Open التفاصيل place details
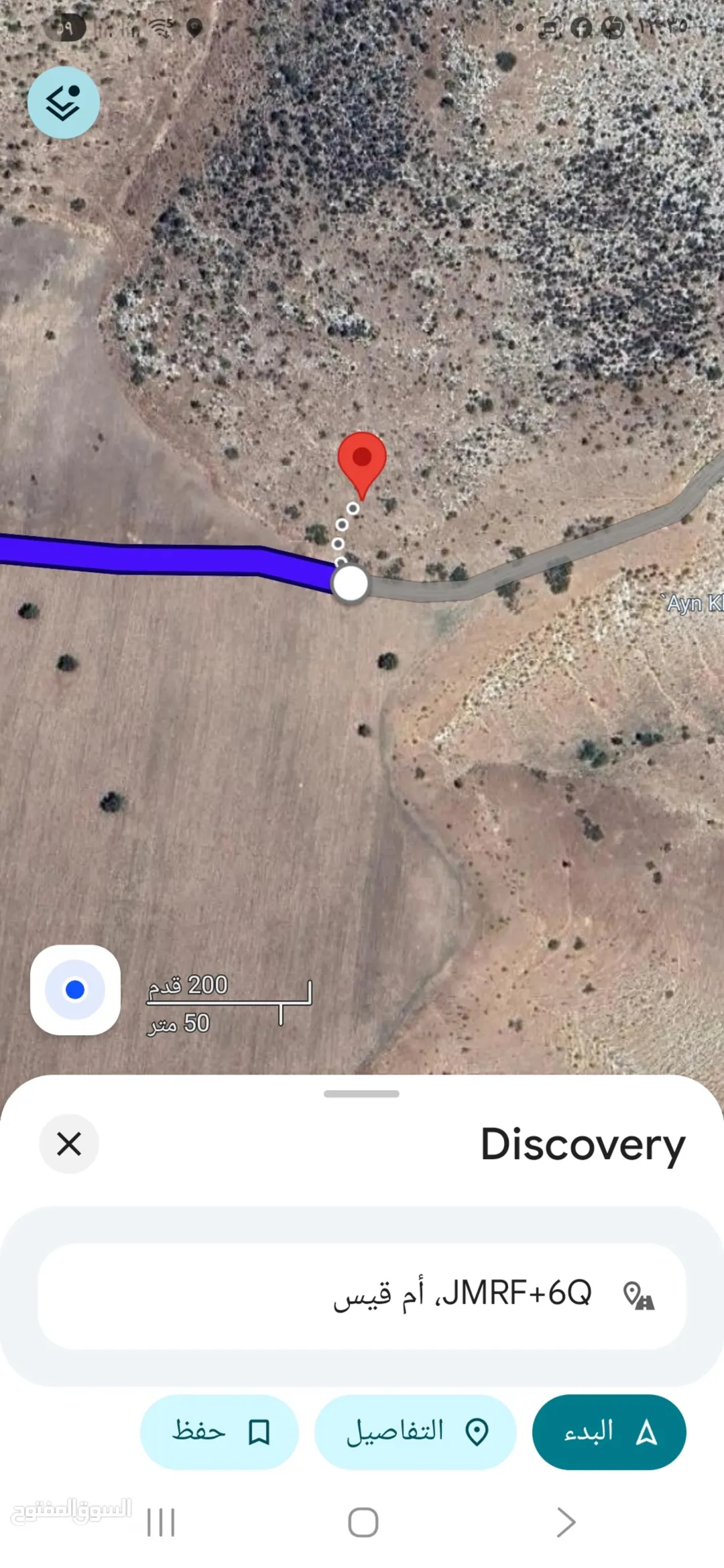This screenshot has height=1568, width=724. (416, 1432)
